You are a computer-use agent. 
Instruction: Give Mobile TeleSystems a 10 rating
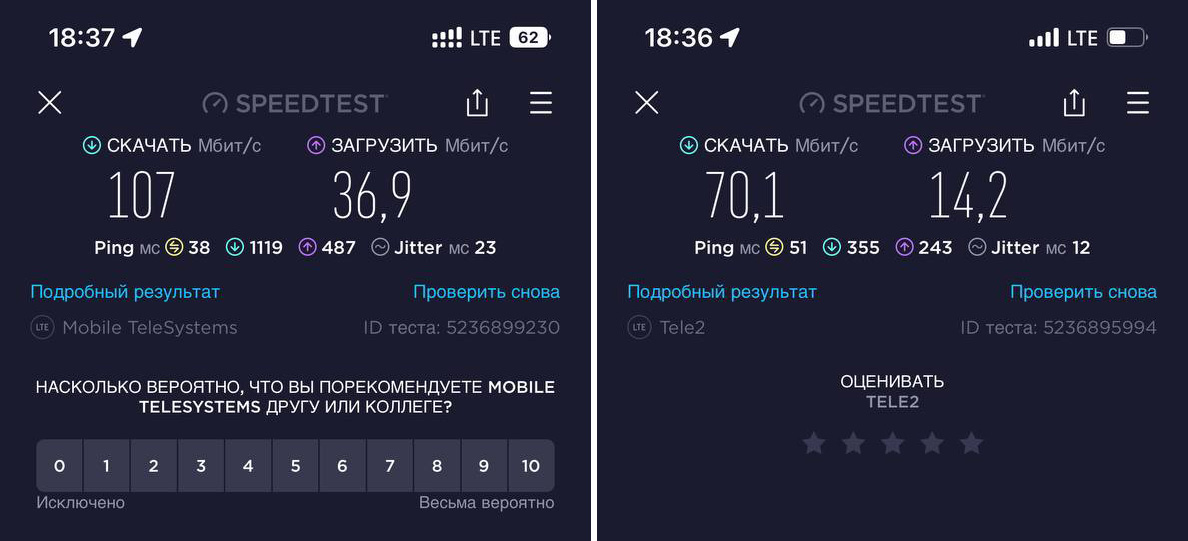click(x=531, y=466)
